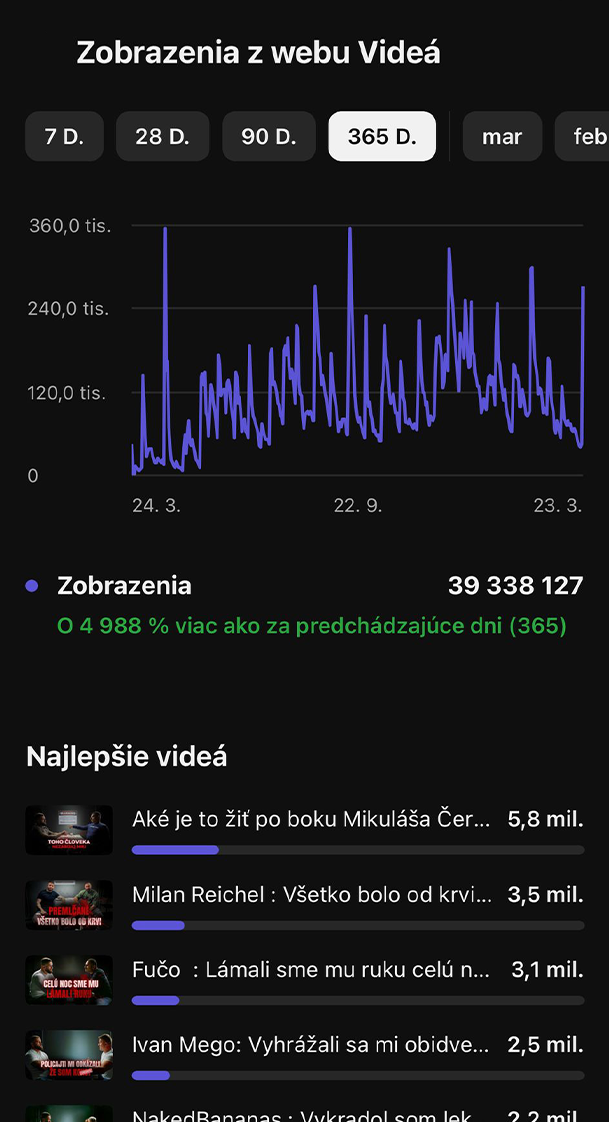Select the 7 D. time range

click(64, 136)
